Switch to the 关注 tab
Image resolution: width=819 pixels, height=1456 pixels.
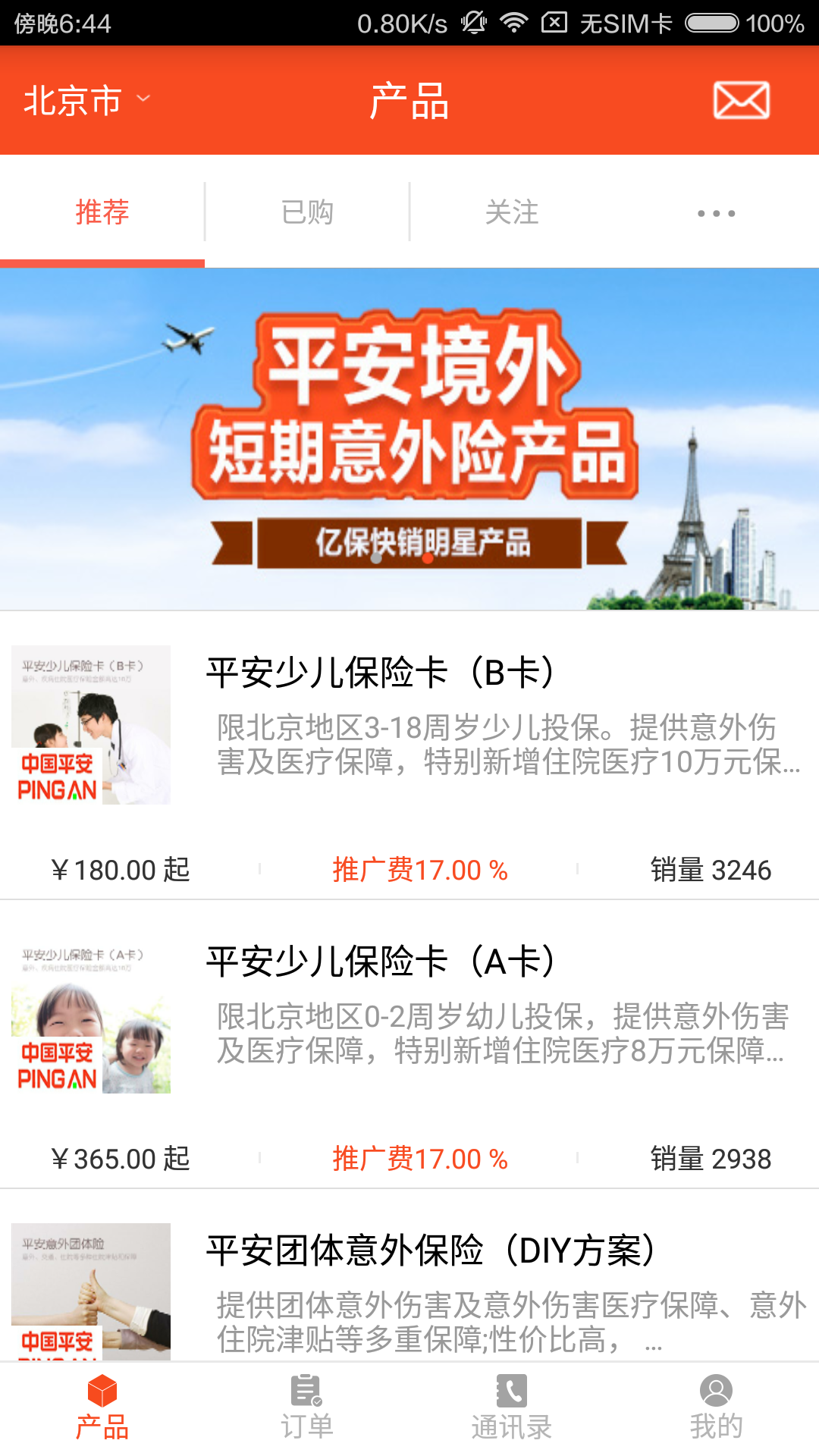pos(512,212)
